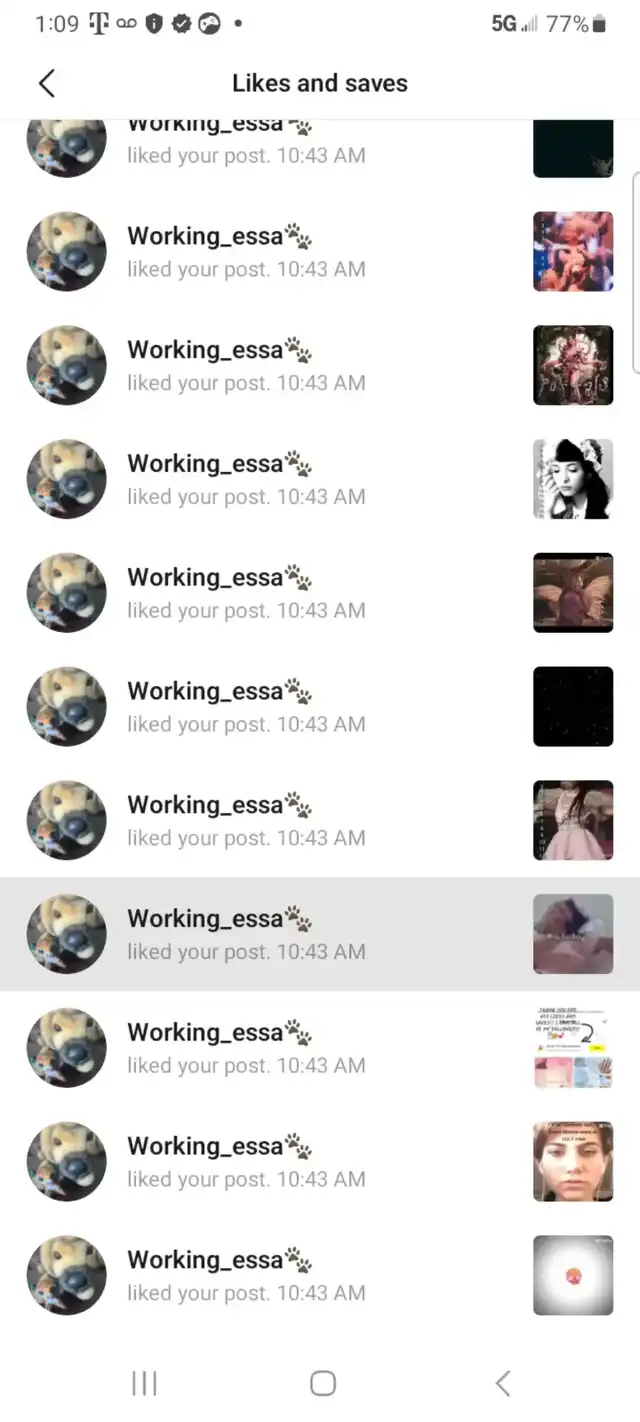Screen dimensions: 640x1422
Task: Go to the phone's home screen
Action: (322, 1383)
